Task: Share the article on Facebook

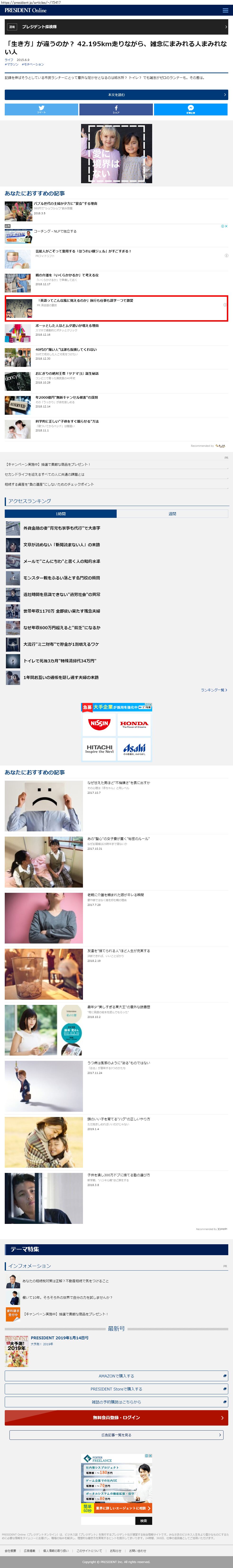Action: point(116,109)
